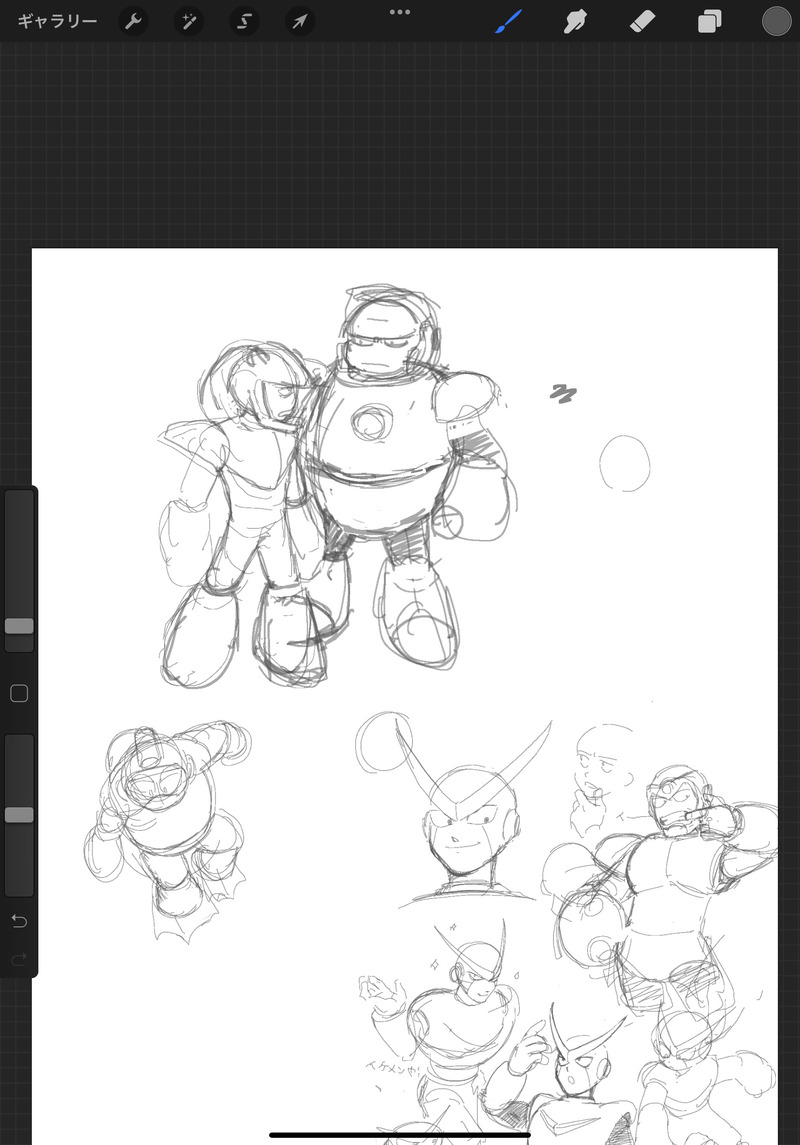Tap the brush size slider handle
The width and height of the screenshot is (800, 1145).
coord(19,626)
